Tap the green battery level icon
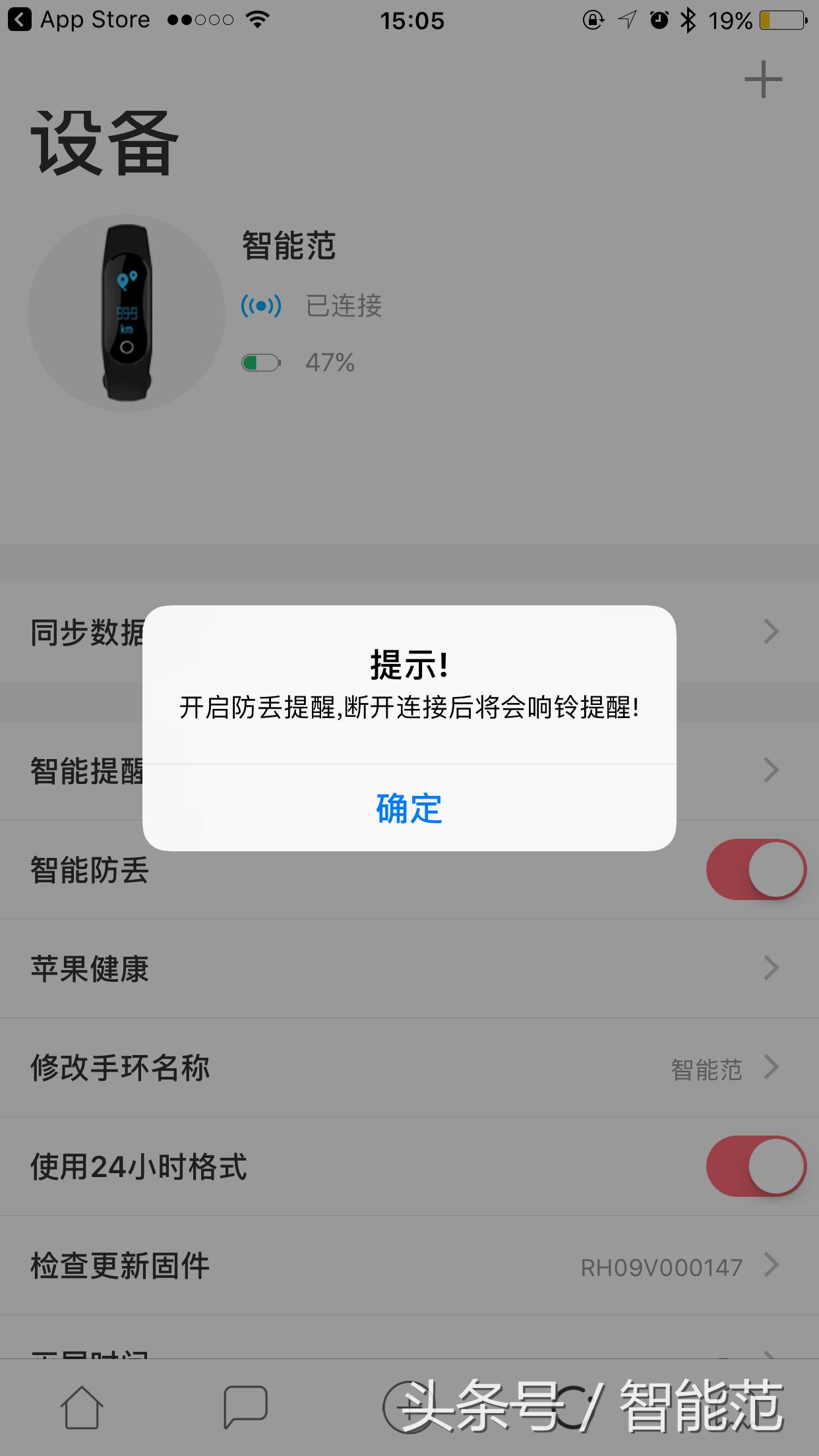Viewport: 819px width, 1456px height. pos(260,361)
